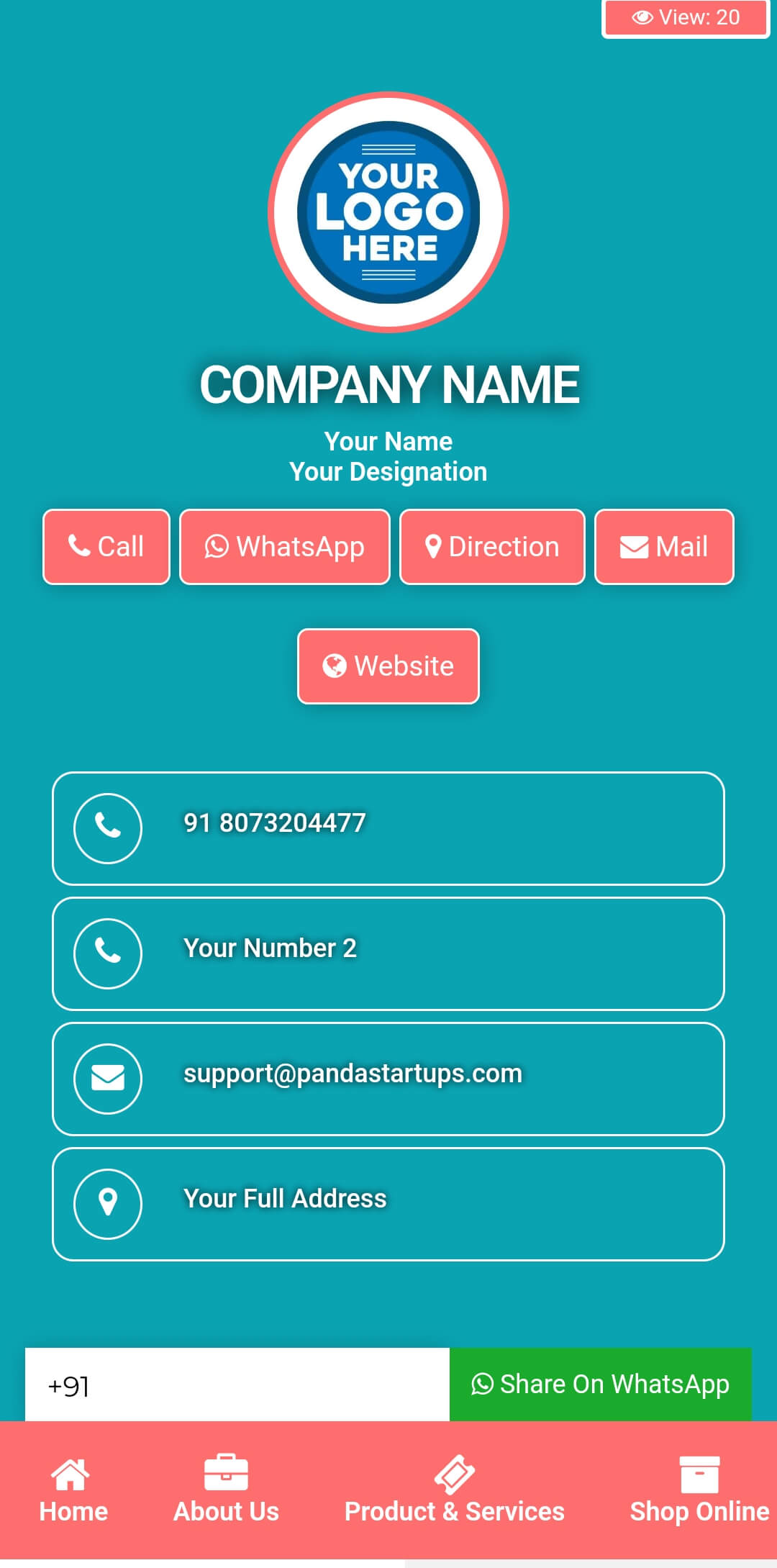Switch to Shop Online tab
This screenshot has height=1568, width=777.
point(699,1491)
